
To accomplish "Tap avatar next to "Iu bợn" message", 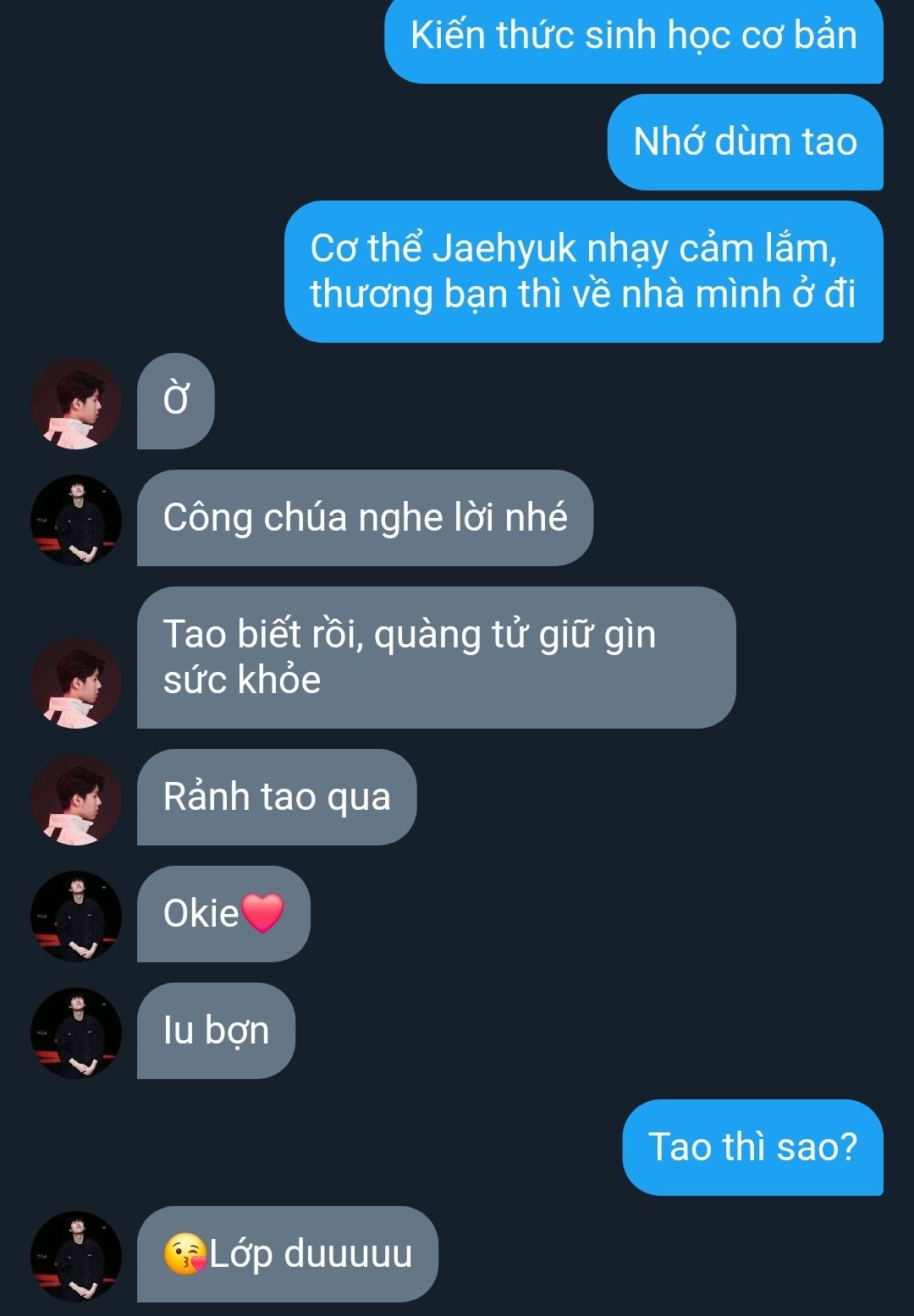I will [x=76, y=1033].
